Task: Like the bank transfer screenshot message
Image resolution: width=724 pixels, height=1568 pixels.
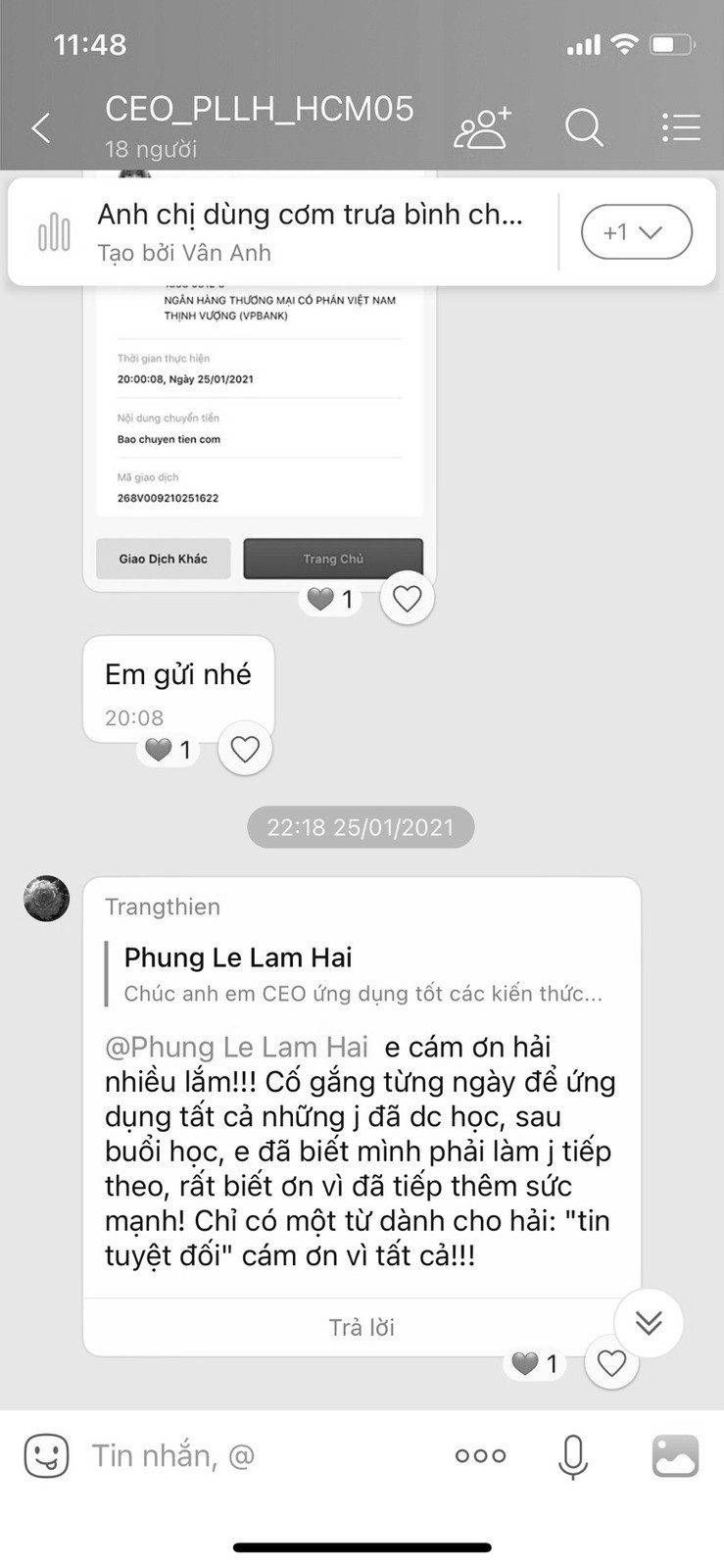Action: coord(407,598)
